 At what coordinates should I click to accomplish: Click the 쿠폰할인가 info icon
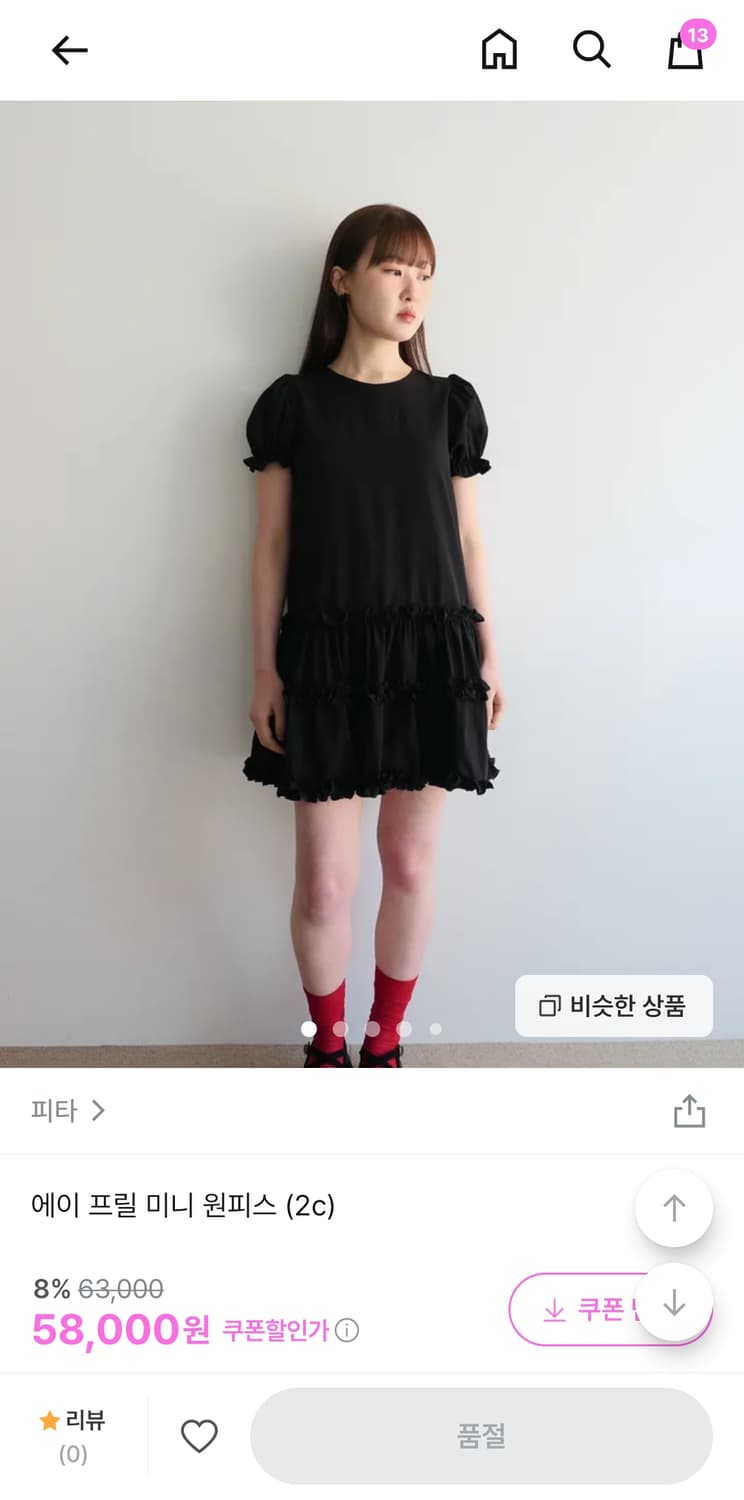tap(345, 1331)
